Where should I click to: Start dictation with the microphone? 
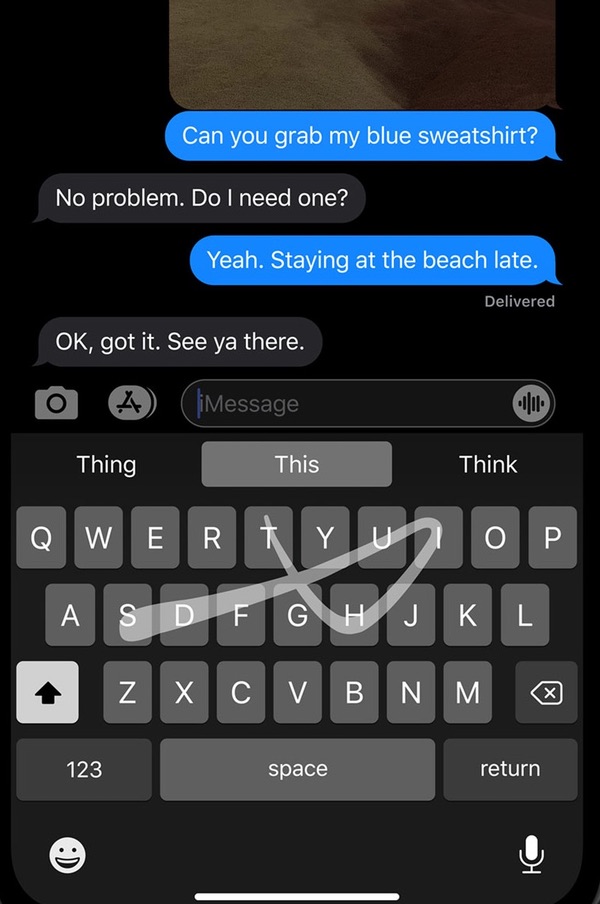531,853
